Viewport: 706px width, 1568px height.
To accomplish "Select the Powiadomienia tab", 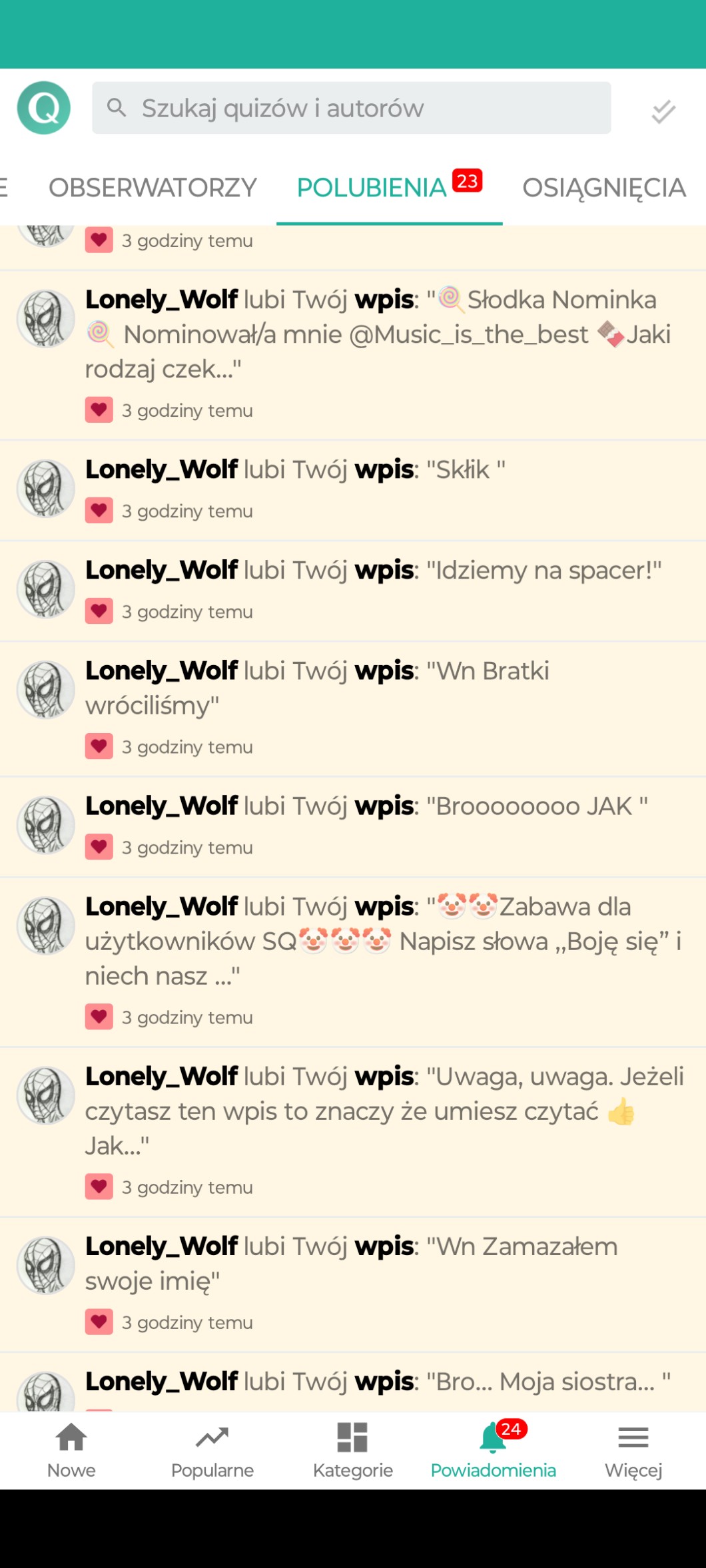I will [494, 1450].
